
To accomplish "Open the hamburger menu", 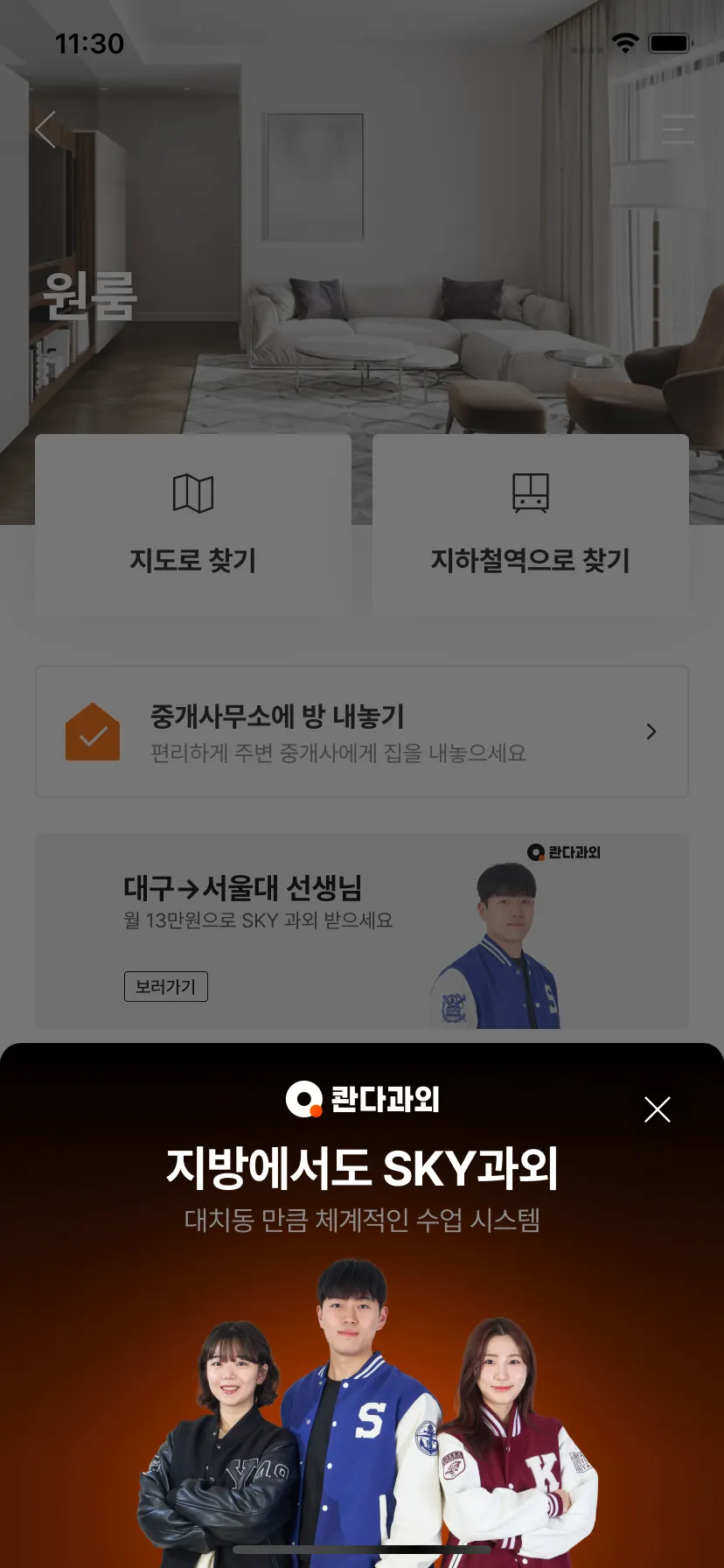I will tap(678, 129).
